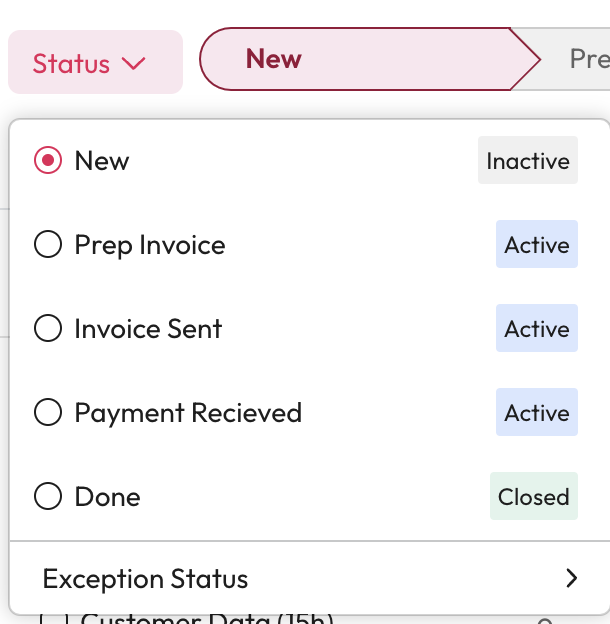Collapse the Status dropdown
Screen dimensions: 610x624
point(94,63)
